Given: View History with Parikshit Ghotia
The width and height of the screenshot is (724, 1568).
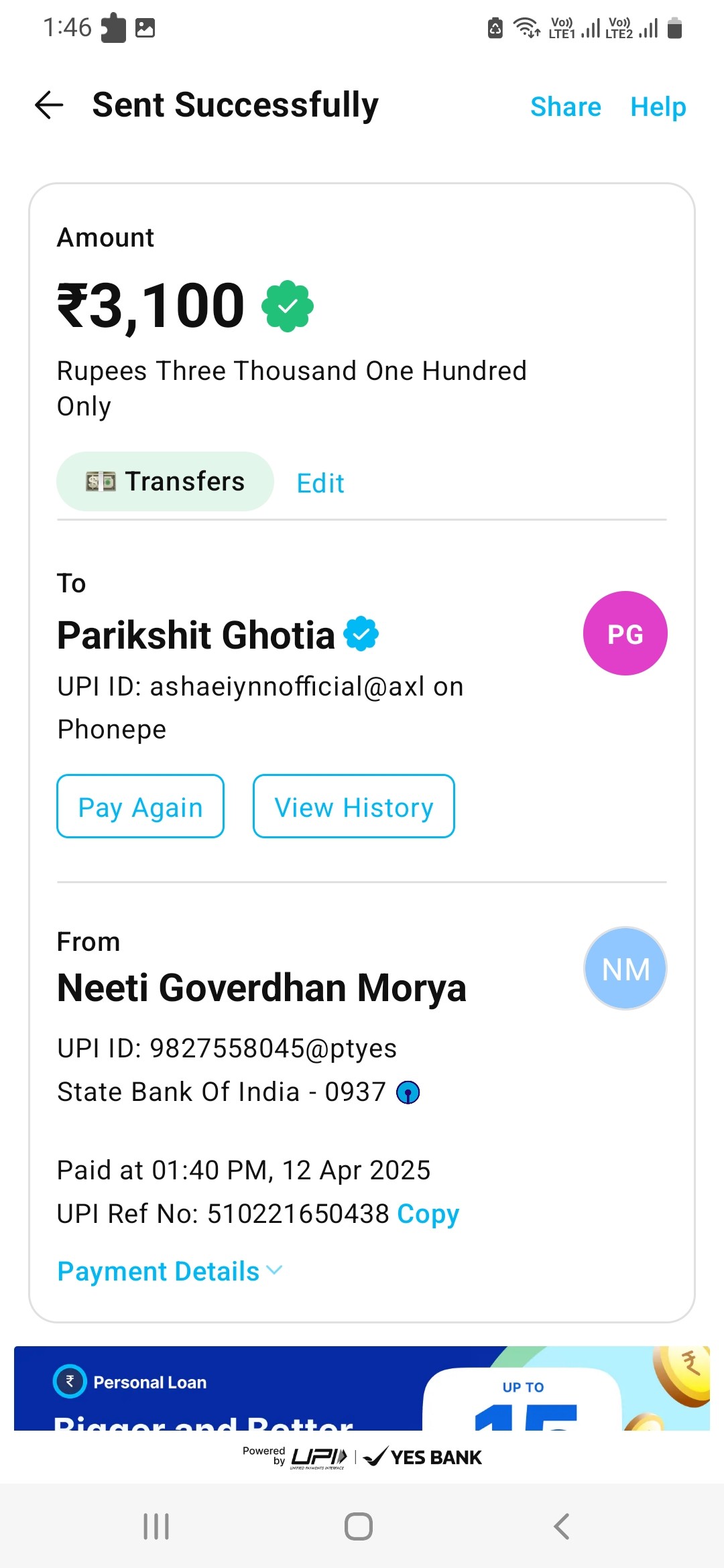Looking at the screenshot, I should [x=354, y=806].
